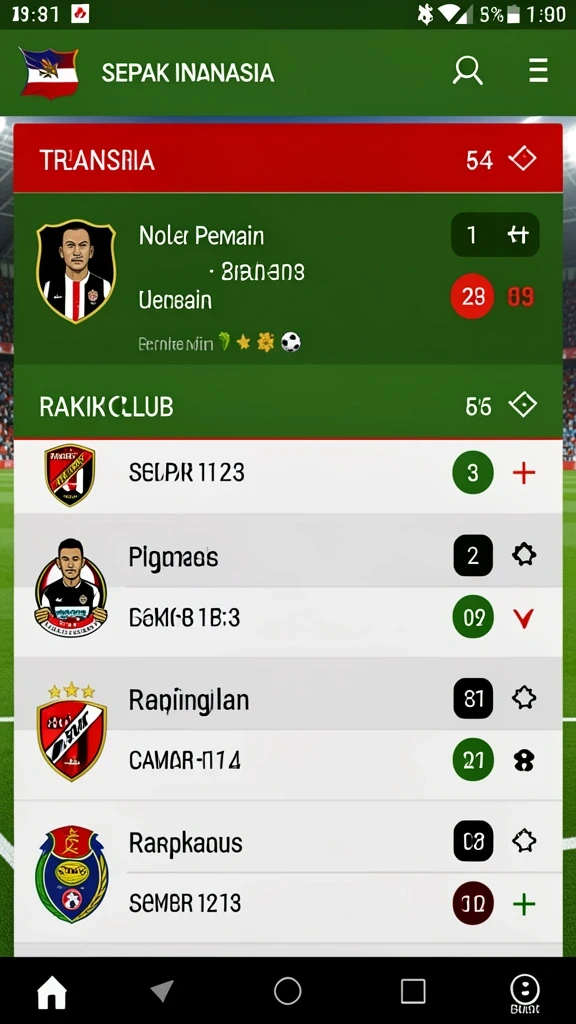Open recent apps with the square button

pos(413,991)
